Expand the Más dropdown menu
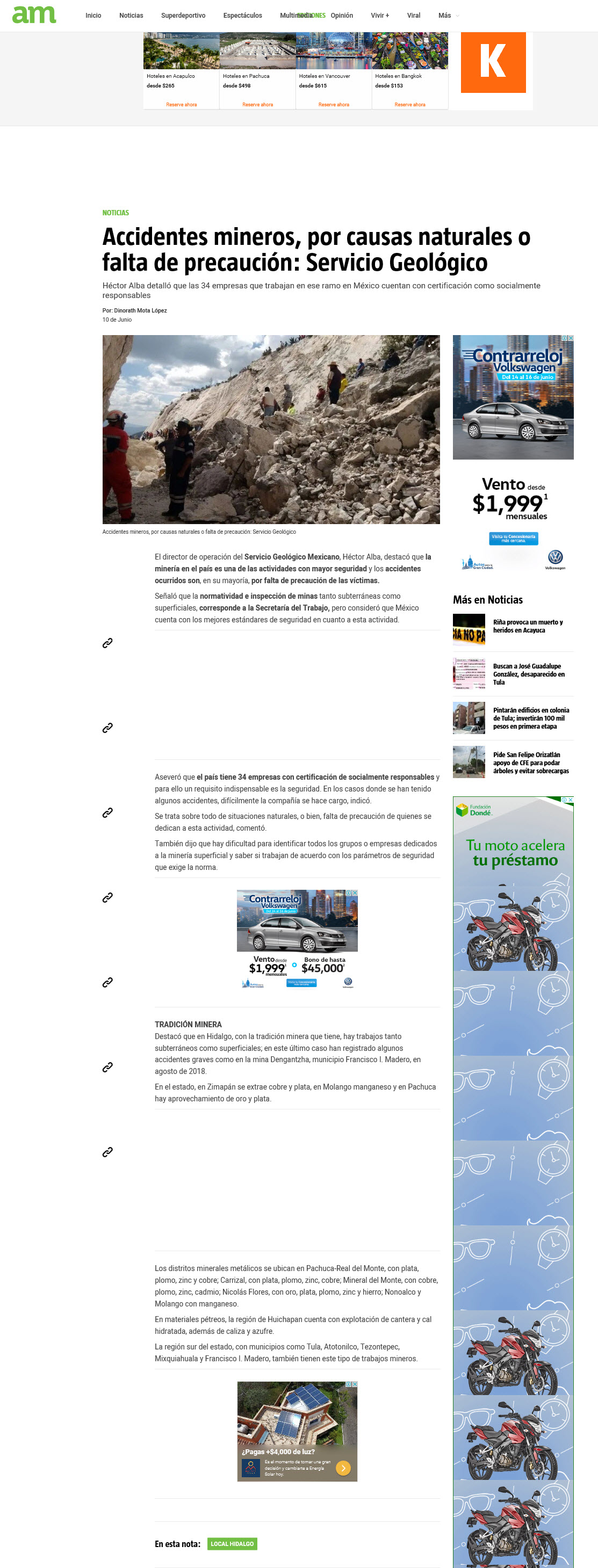 (448, 16)
